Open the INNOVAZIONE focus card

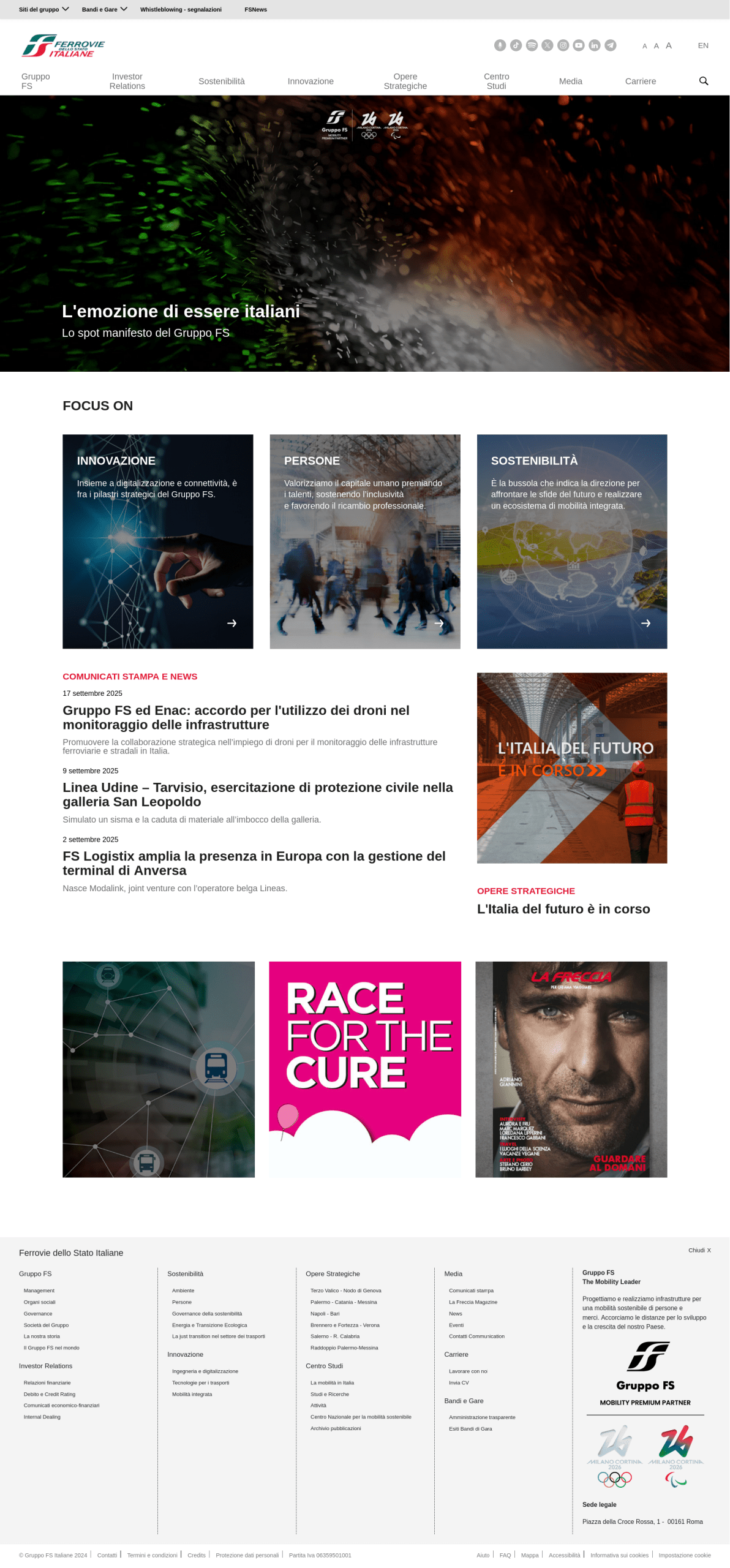[x=157, y=541]
